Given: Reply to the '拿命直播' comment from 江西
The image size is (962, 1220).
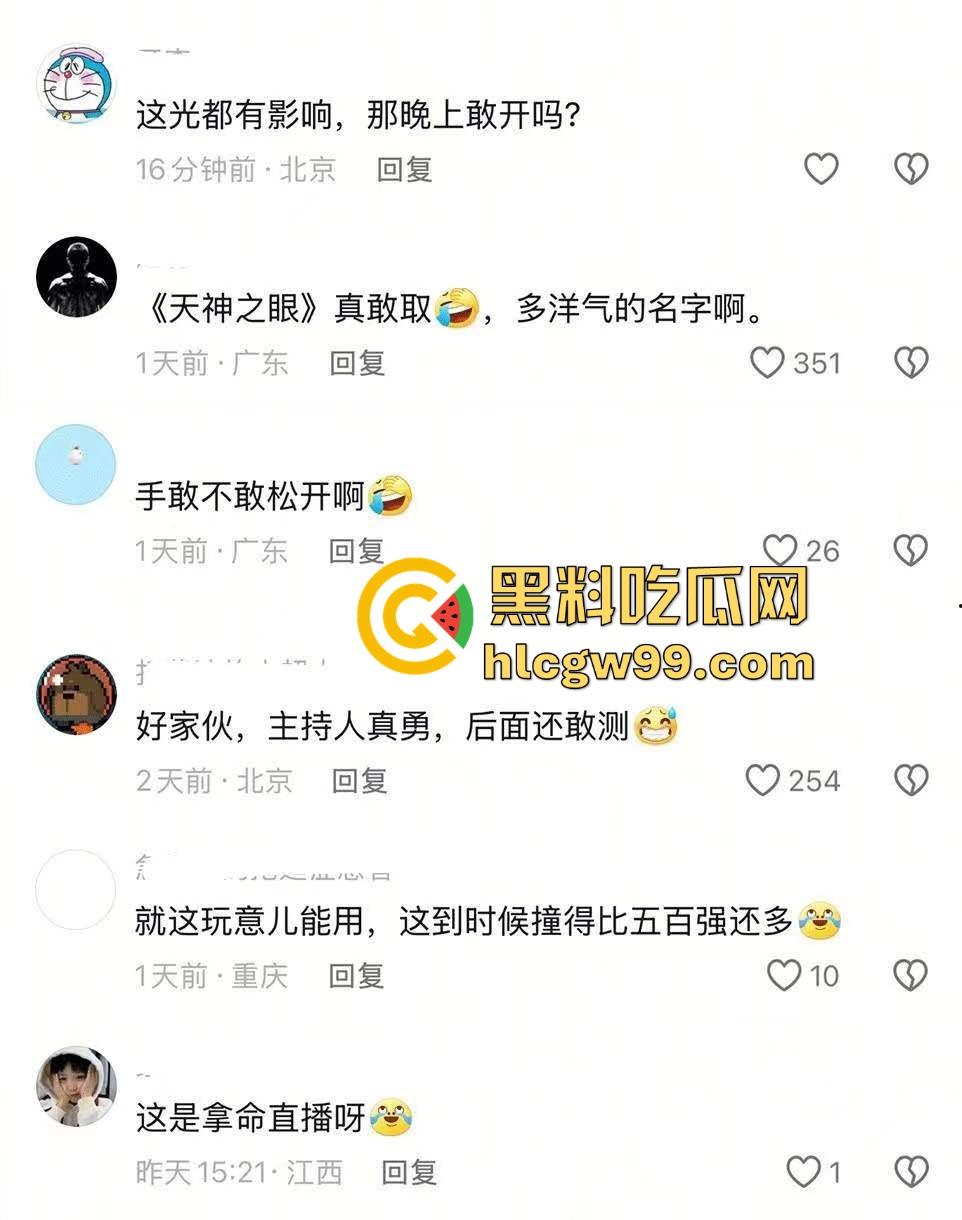Looking at the screenshot, I should (x=409, y=1171).
